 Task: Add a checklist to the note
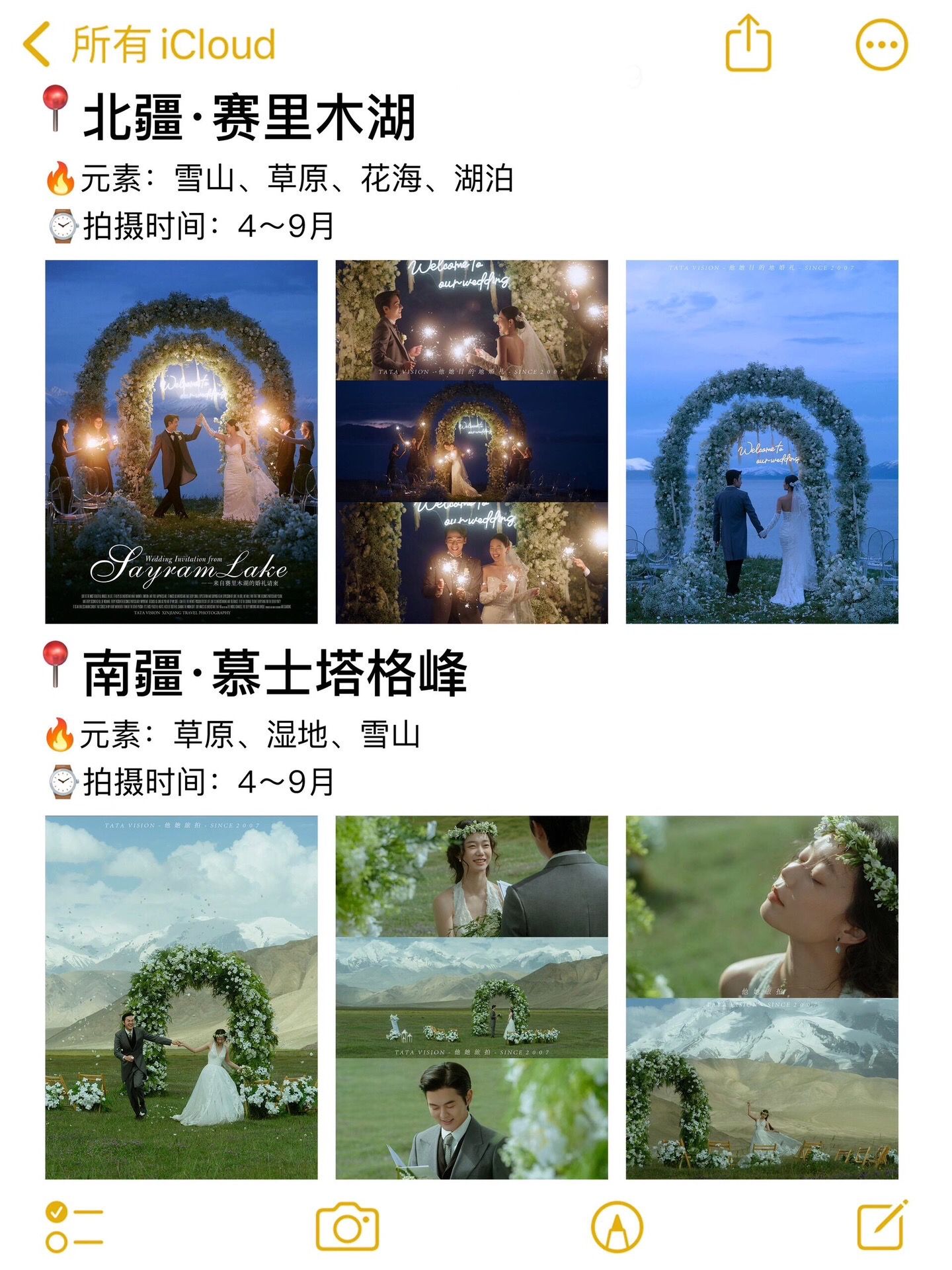coord(74,1226)
